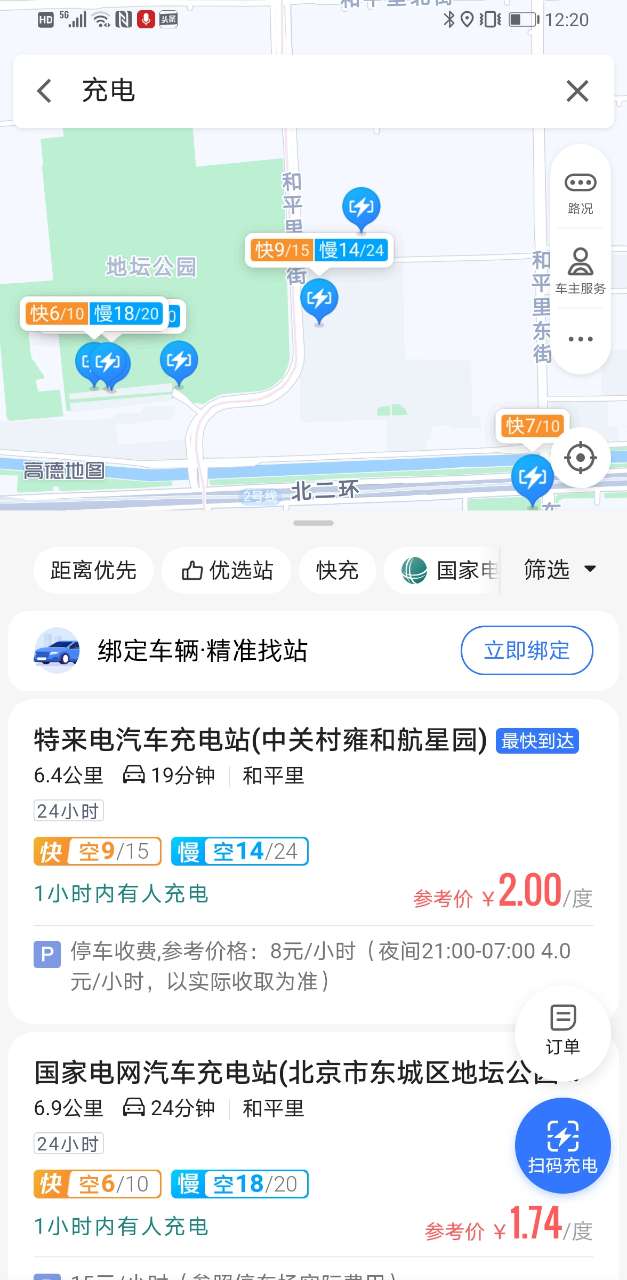
Task: Filter by 优选站 preferred stations
Action: pos(227,571)
